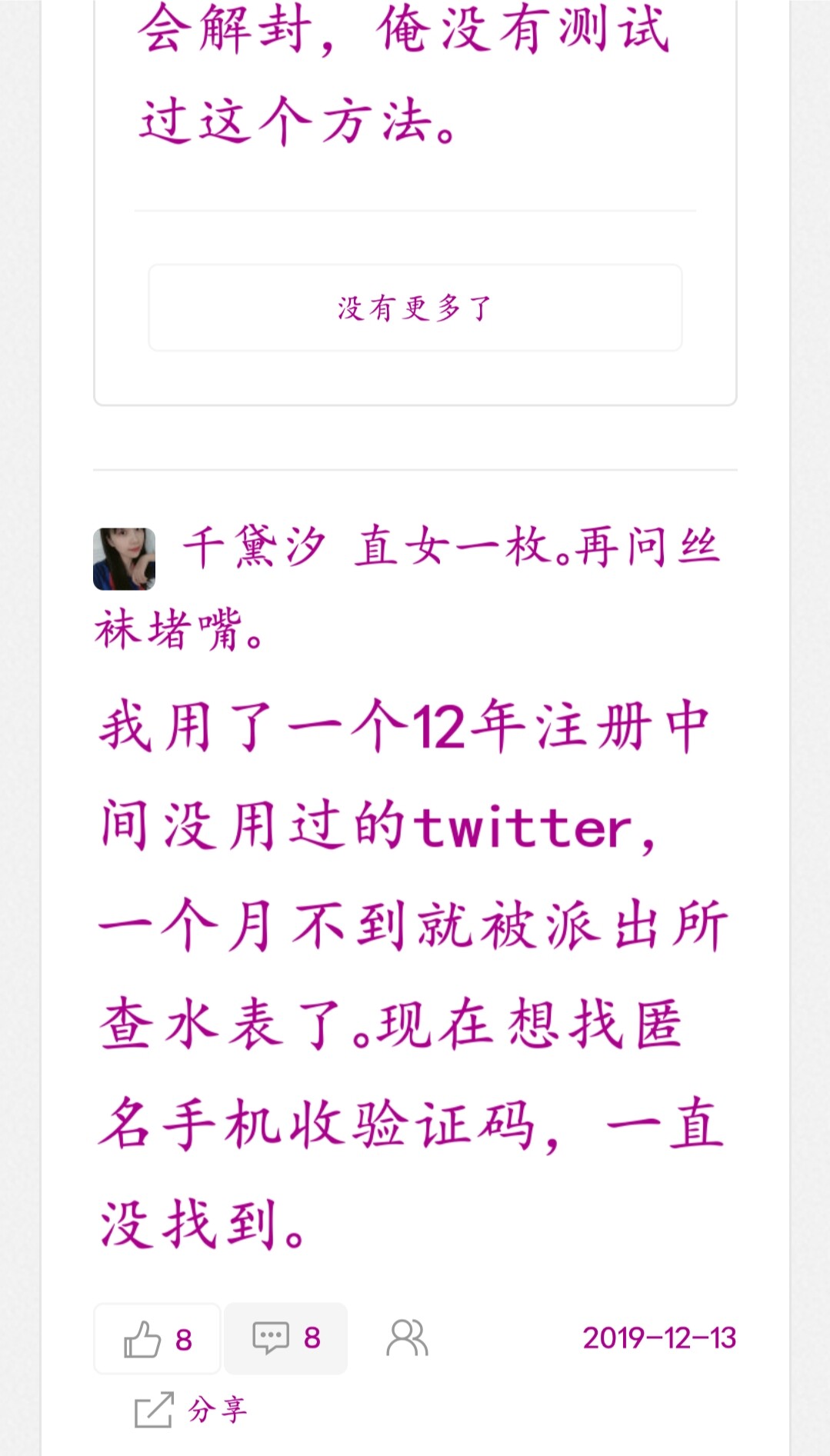
Task: Like 千黛汐's post with thumbs-up
Action: coord(157,1339)
